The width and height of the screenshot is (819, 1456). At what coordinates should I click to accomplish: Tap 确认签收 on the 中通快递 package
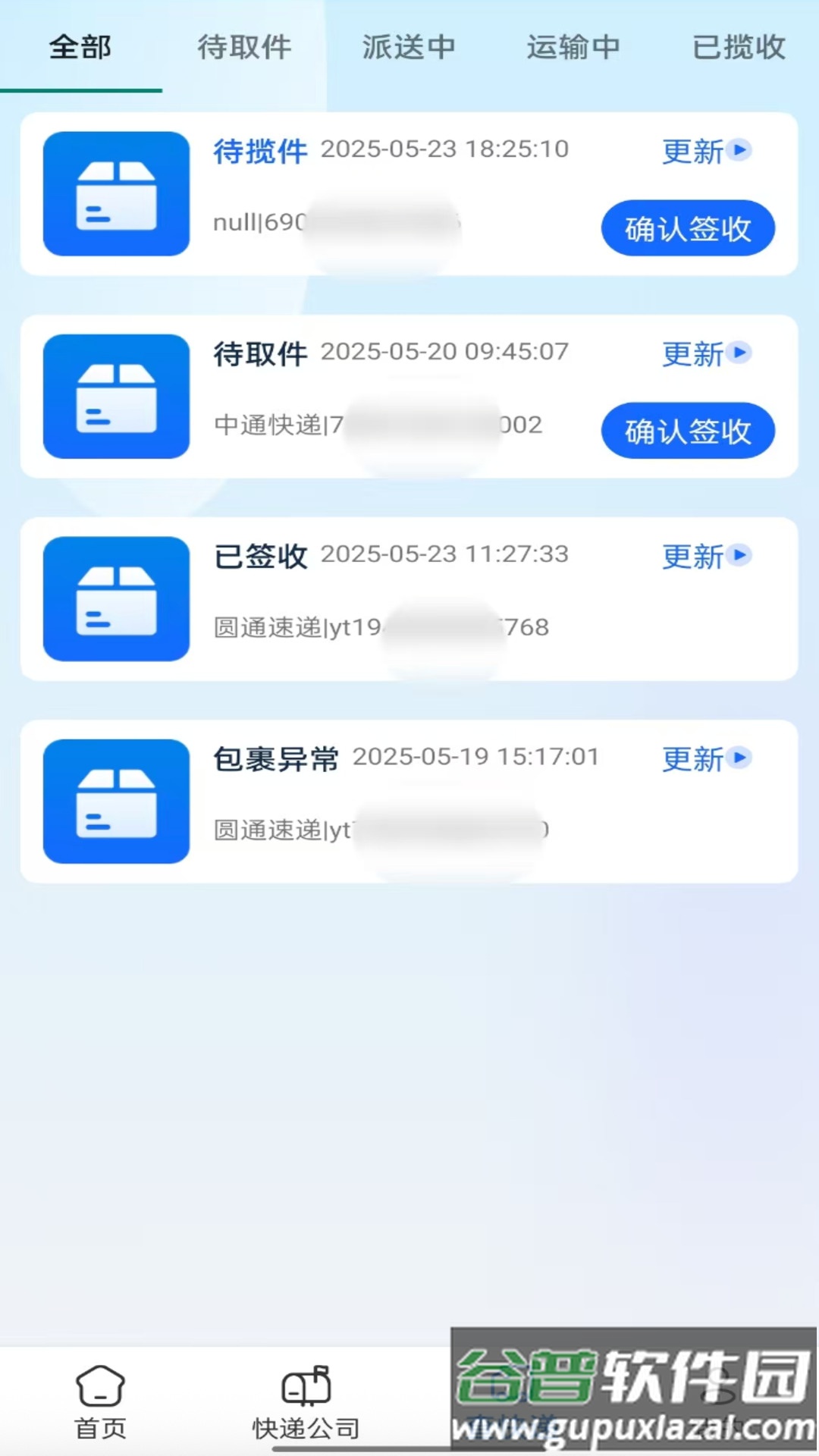(x=687, y=431)
